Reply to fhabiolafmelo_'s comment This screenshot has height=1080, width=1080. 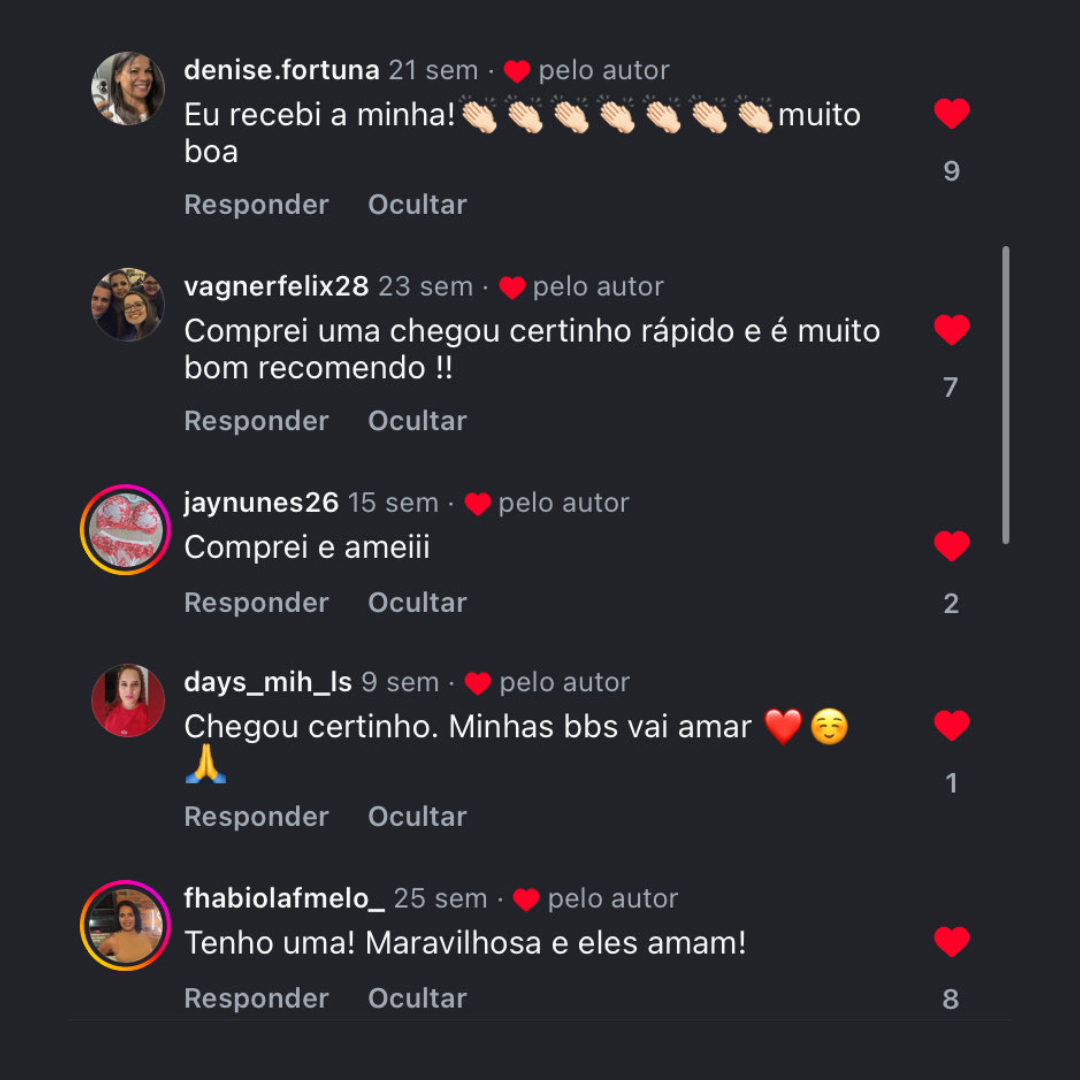(256, 998)
